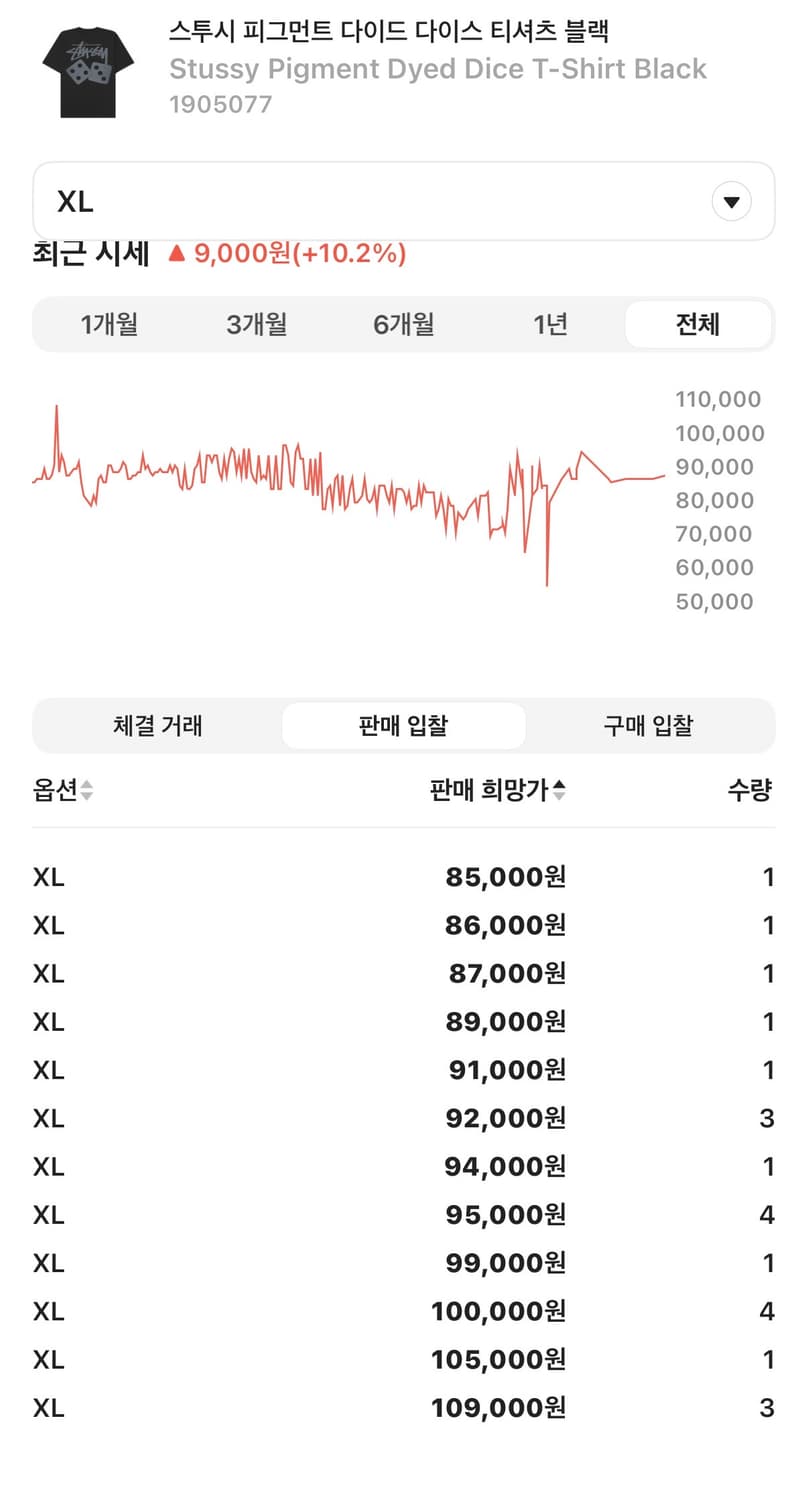Select the 1개월 chart period

tap(109, 324)
